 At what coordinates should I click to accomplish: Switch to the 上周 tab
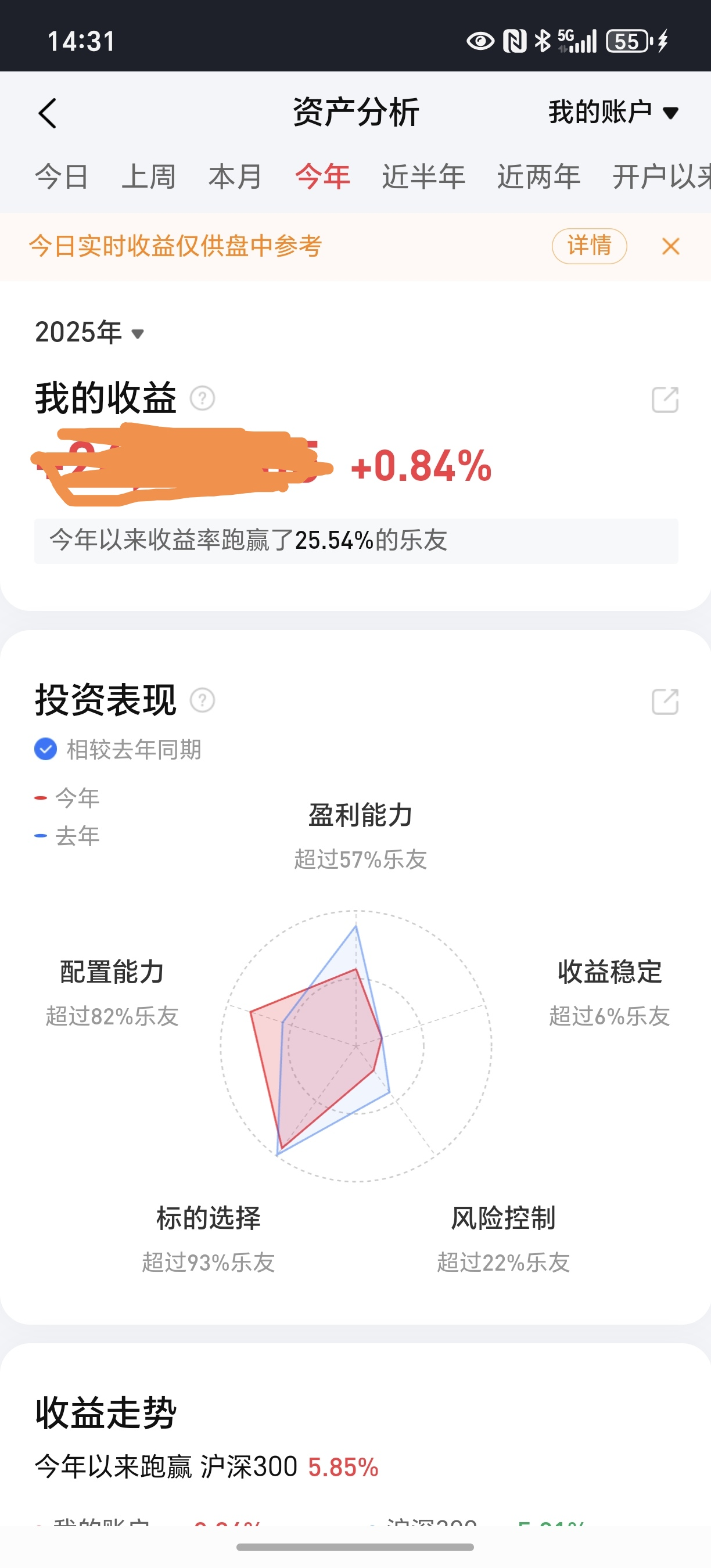click(x=149, y=177)
